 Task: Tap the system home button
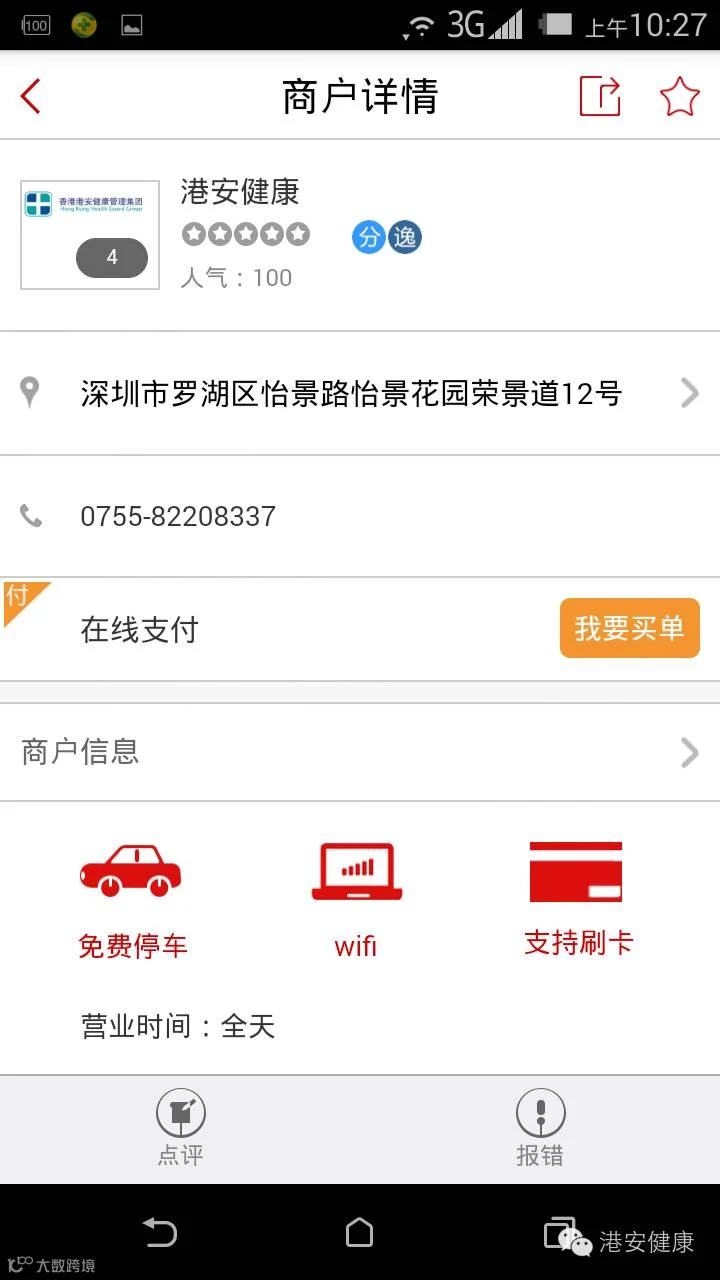coord(360,1233)
